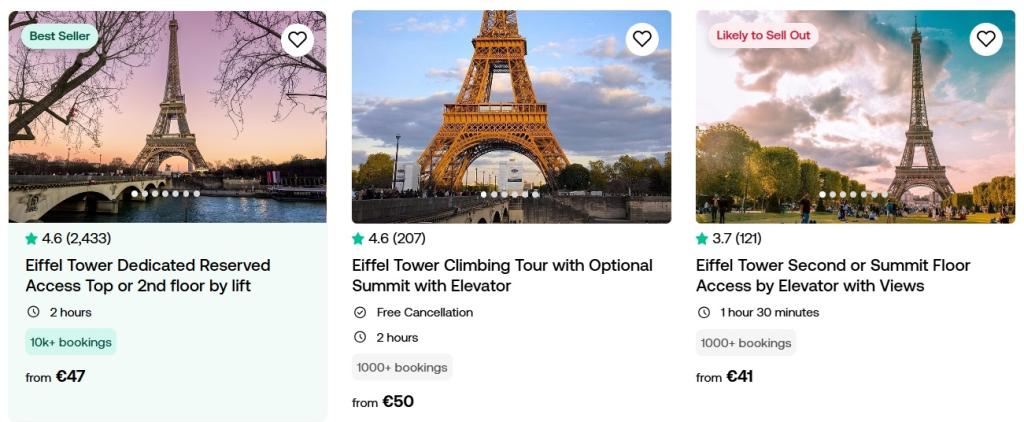Open Second or Summit Floor Access by Elevator
Image resolution: width=1024 pixels, height=422 pixels.
pos(833,276)
